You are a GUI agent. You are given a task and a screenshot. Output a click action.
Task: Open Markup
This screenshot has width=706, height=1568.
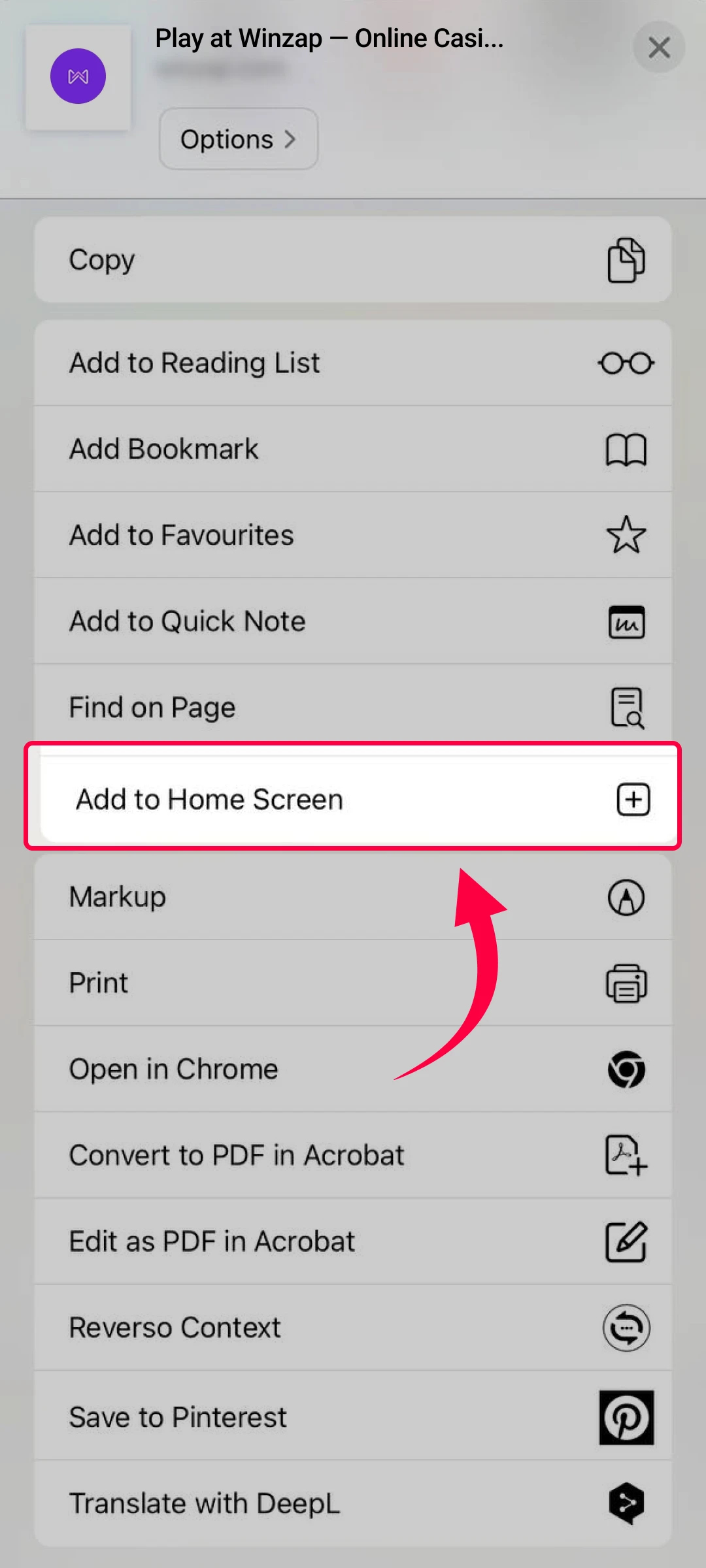tap(353, 897)
